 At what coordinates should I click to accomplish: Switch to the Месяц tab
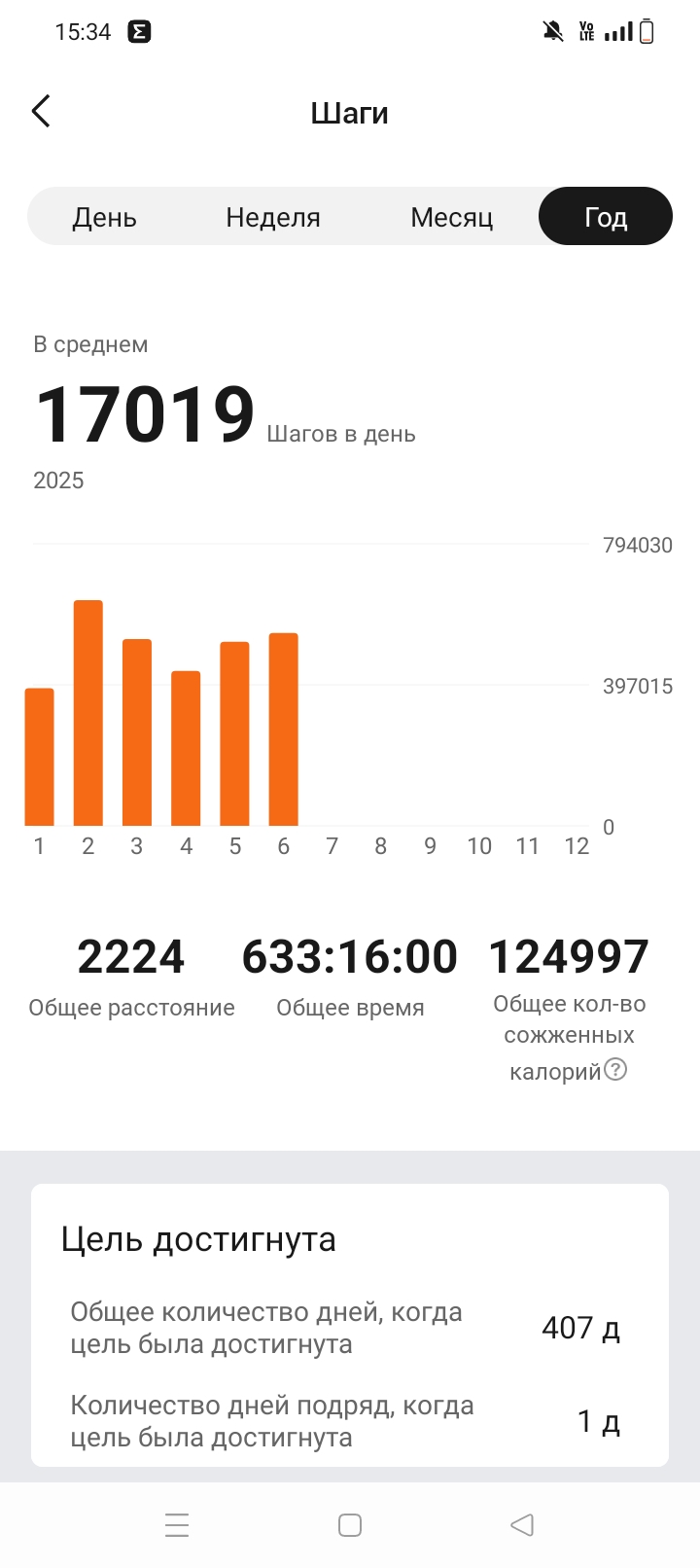pos(451,217)
